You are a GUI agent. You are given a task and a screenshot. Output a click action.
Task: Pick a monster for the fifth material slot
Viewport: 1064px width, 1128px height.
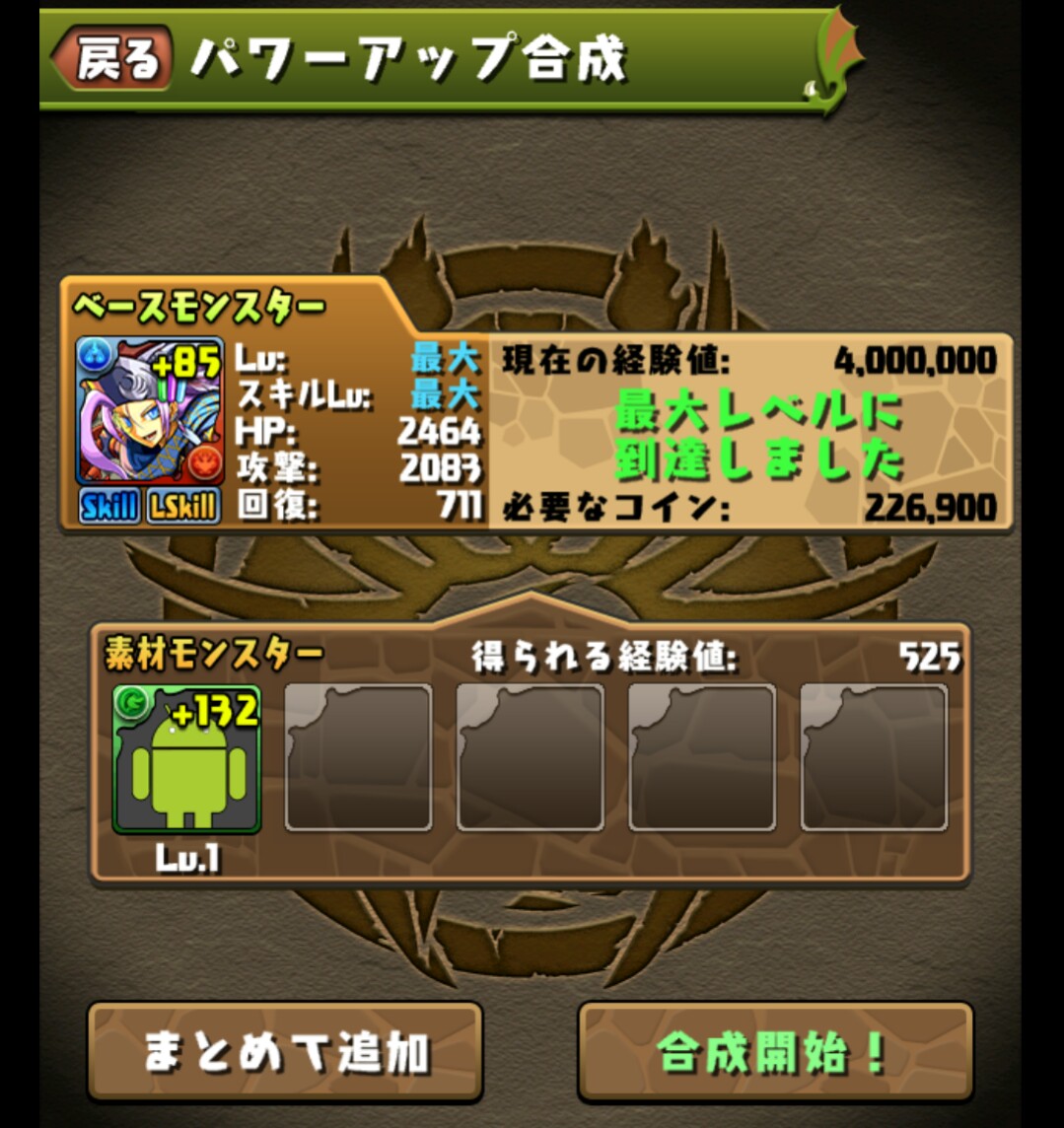click(x=874, y=757)
